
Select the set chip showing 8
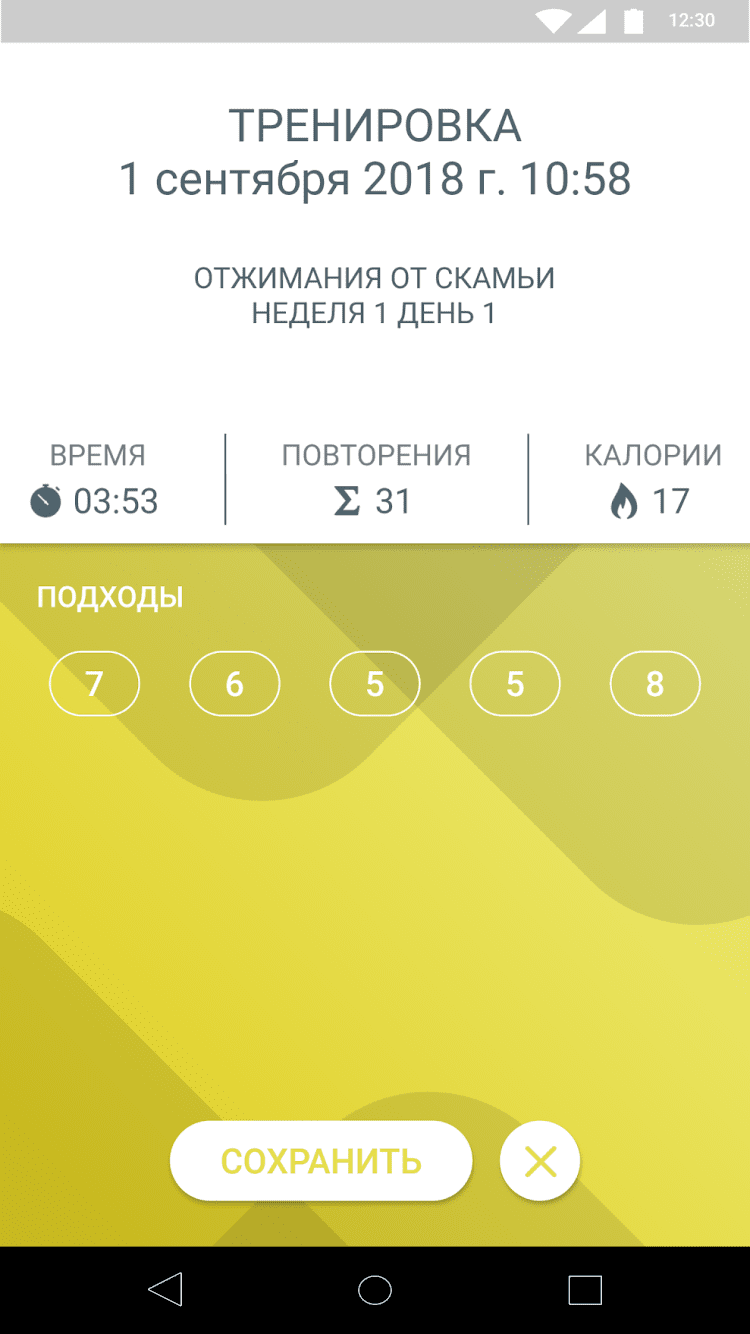tap(655, 684)
